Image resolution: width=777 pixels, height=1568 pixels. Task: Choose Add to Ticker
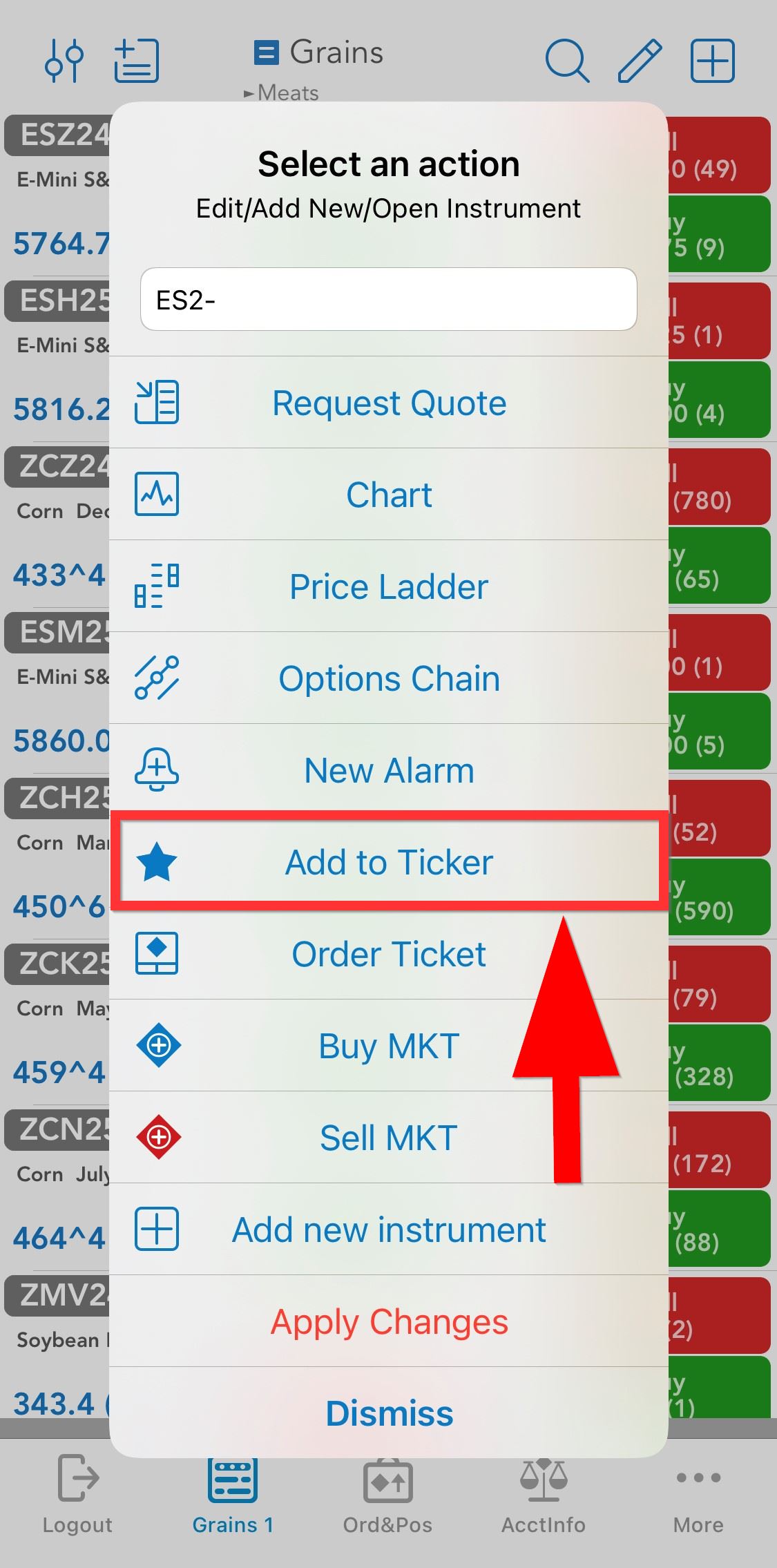388,861
